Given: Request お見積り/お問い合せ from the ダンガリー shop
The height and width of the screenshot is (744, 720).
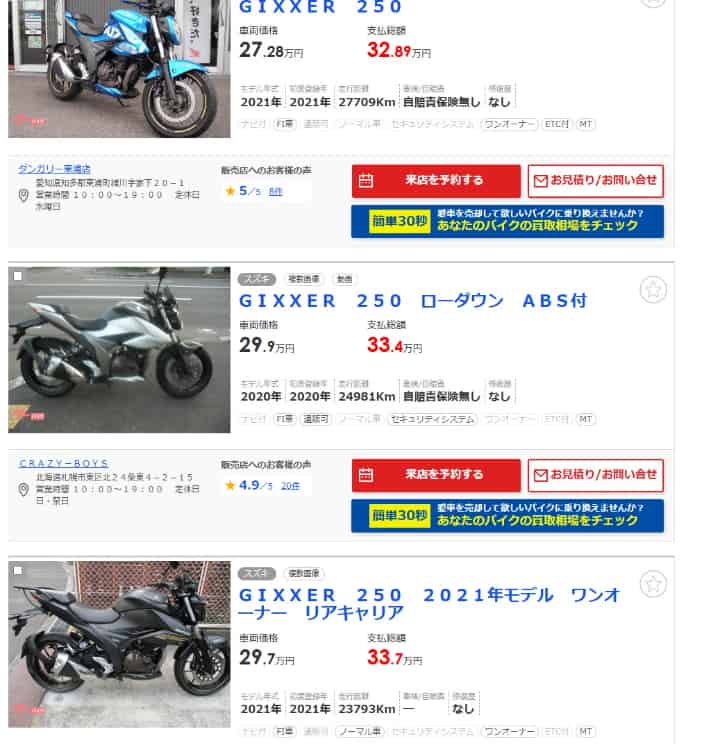Looking at the screenshot, I should click(596, 181).
